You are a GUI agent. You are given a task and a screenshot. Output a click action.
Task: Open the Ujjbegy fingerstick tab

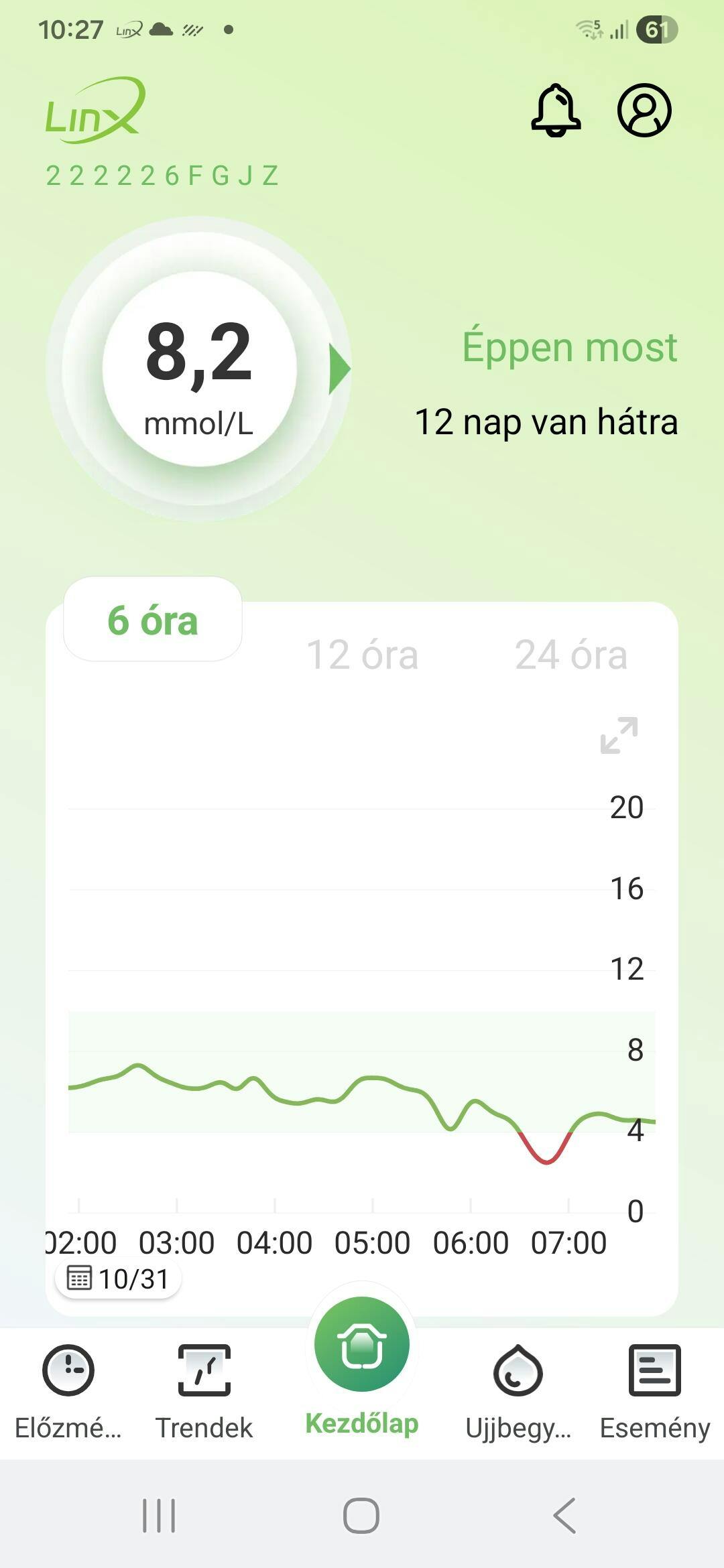(518, 1390)
